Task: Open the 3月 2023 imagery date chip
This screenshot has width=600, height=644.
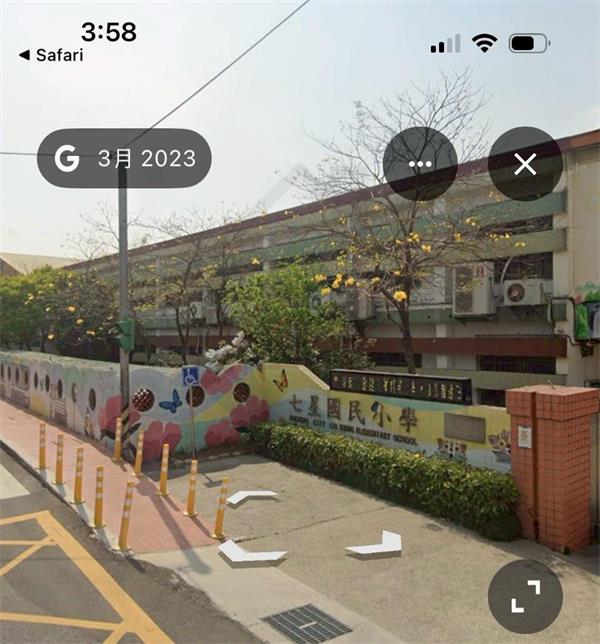Action: [x=124, y=158]
